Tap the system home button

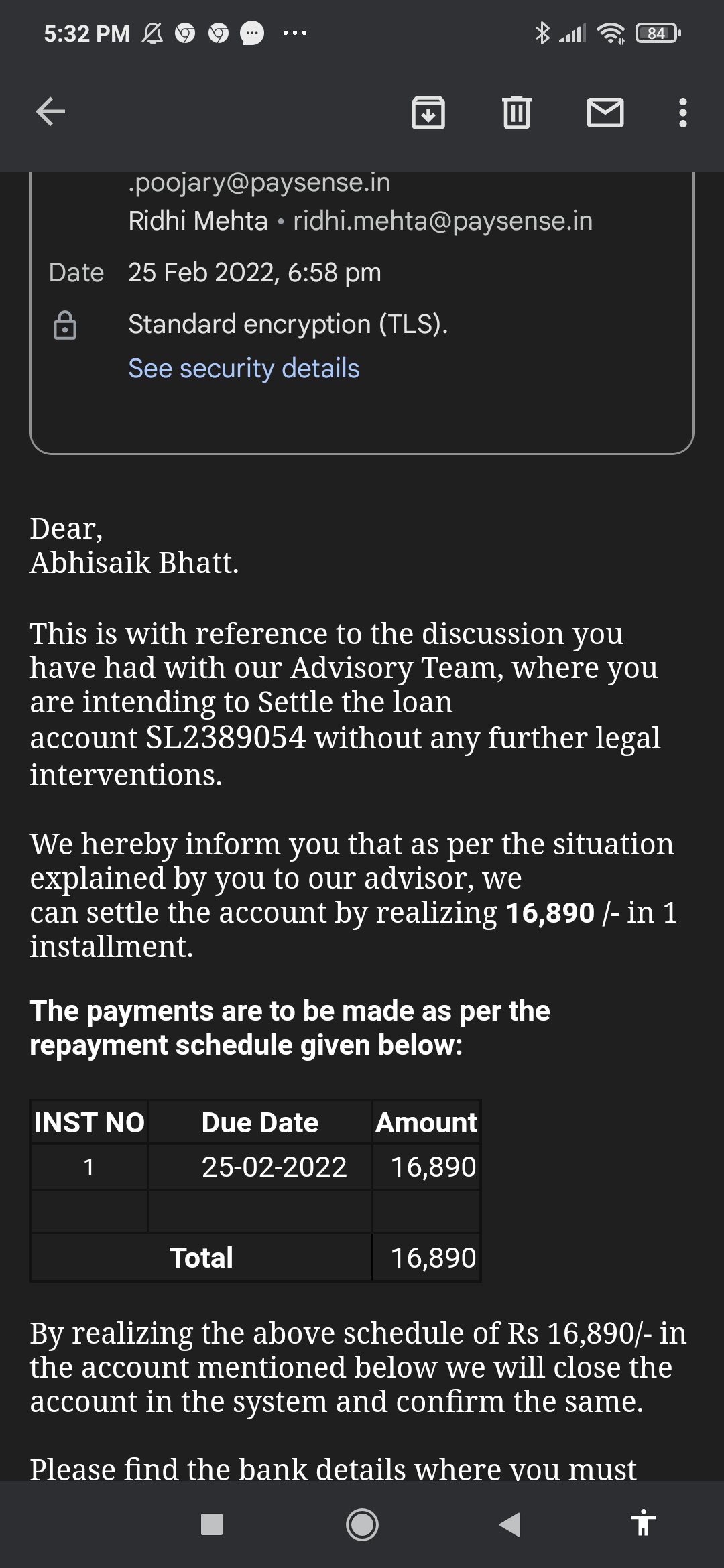(362, 1524)
